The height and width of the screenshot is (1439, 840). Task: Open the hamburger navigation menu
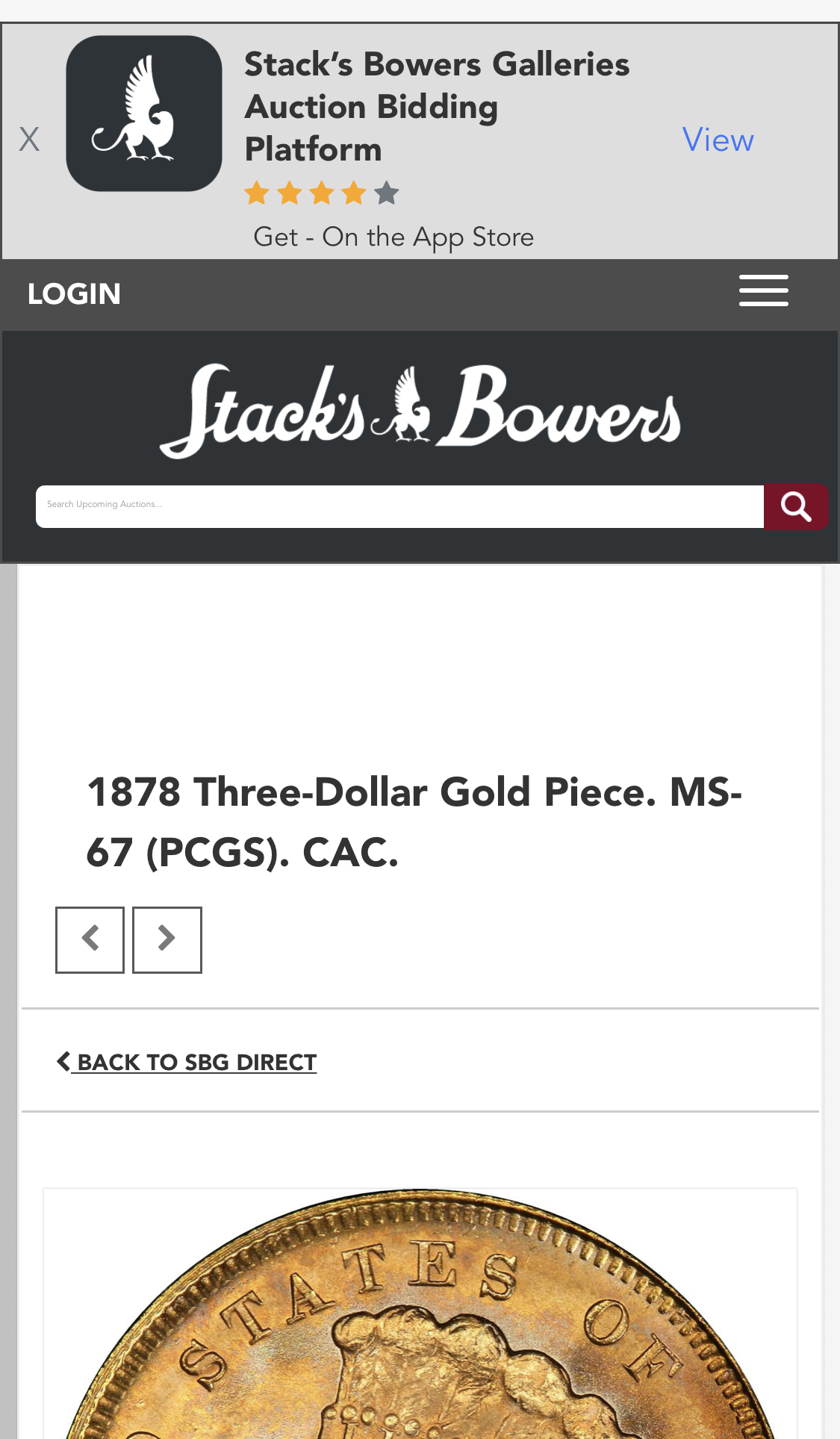click(763, 291)
